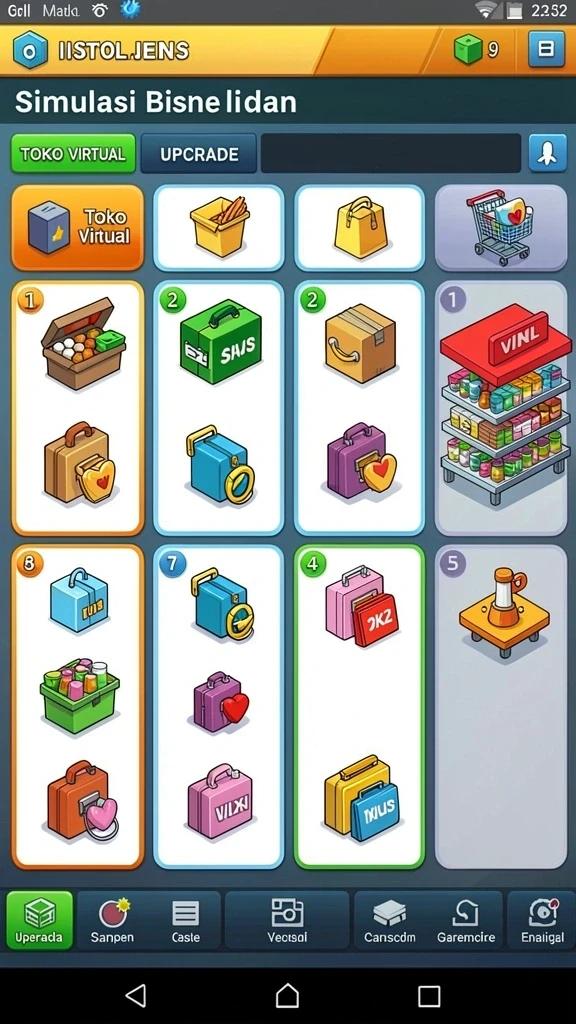The height and width of the screenshot is (1024, 576).
Task: Open the card with the egg crate
Action: coord(78,408)
